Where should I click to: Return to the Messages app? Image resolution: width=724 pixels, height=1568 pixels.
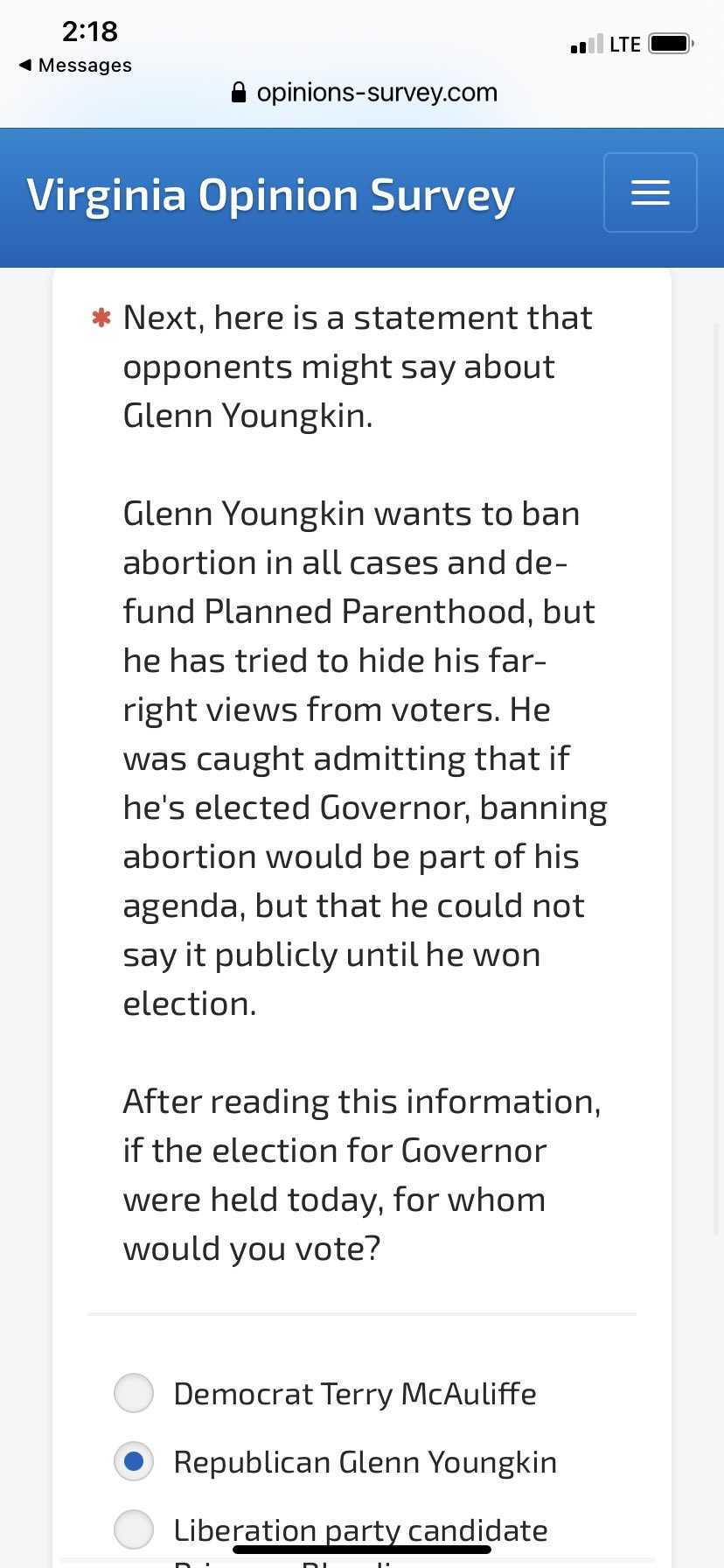tap(75, 66)
